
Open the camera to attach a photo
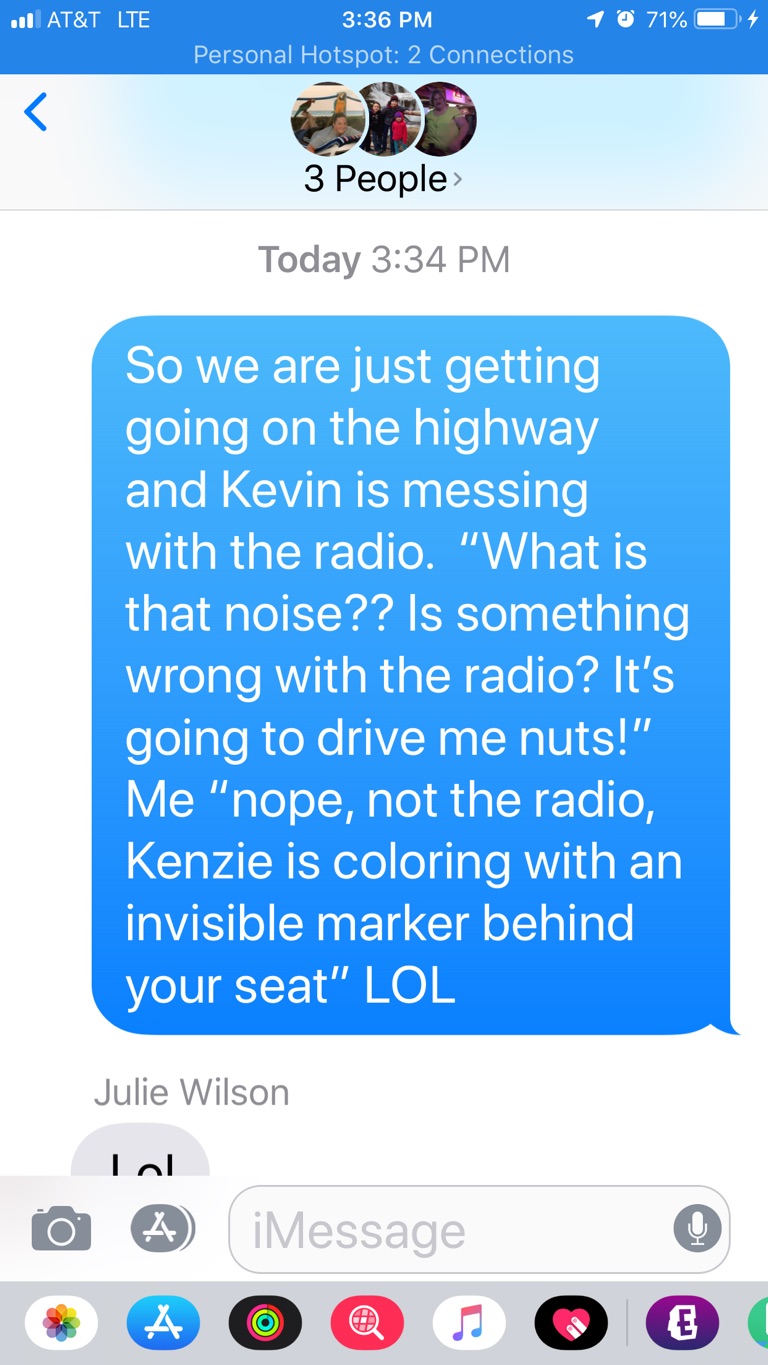62,1229
